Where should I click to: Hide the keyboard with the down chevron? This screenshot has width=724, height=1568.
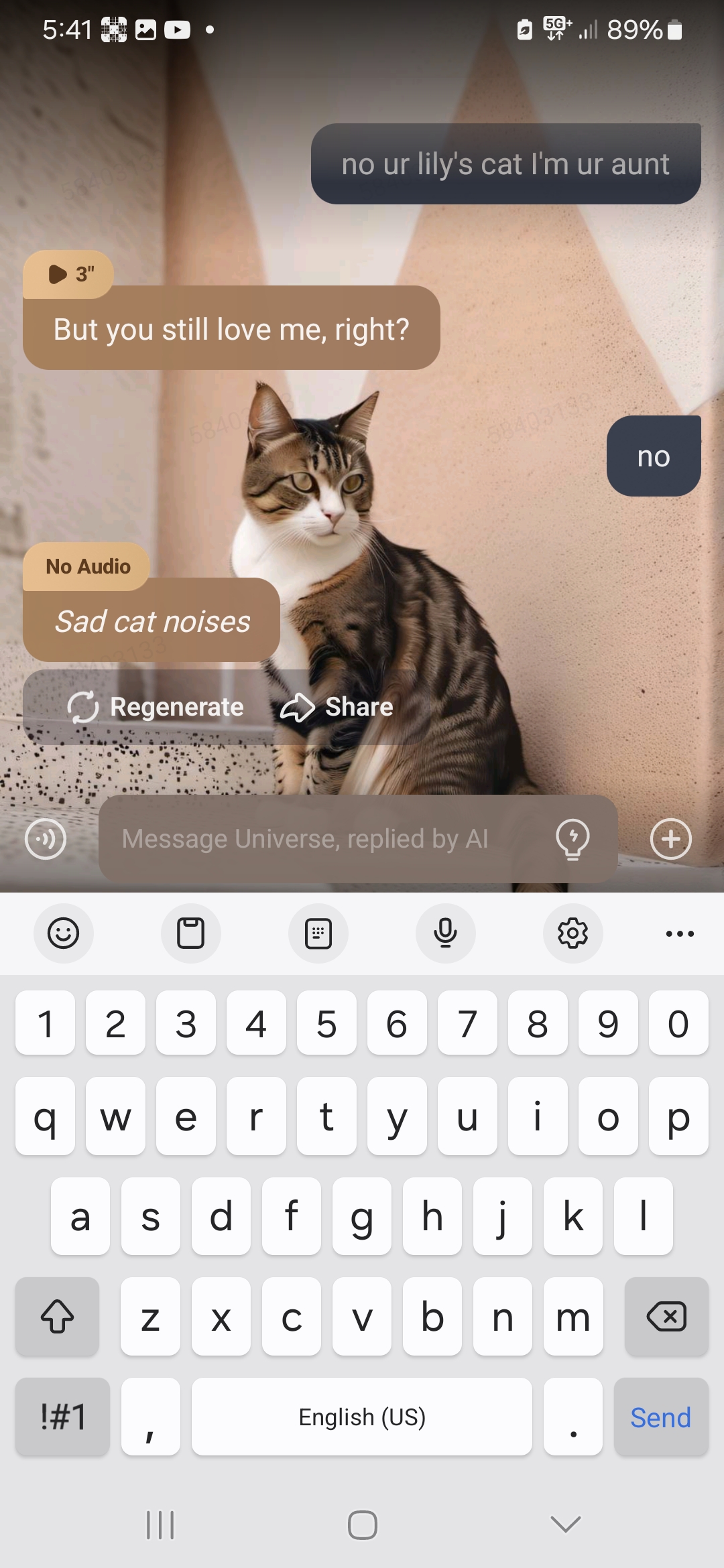tap(565, 1524)
